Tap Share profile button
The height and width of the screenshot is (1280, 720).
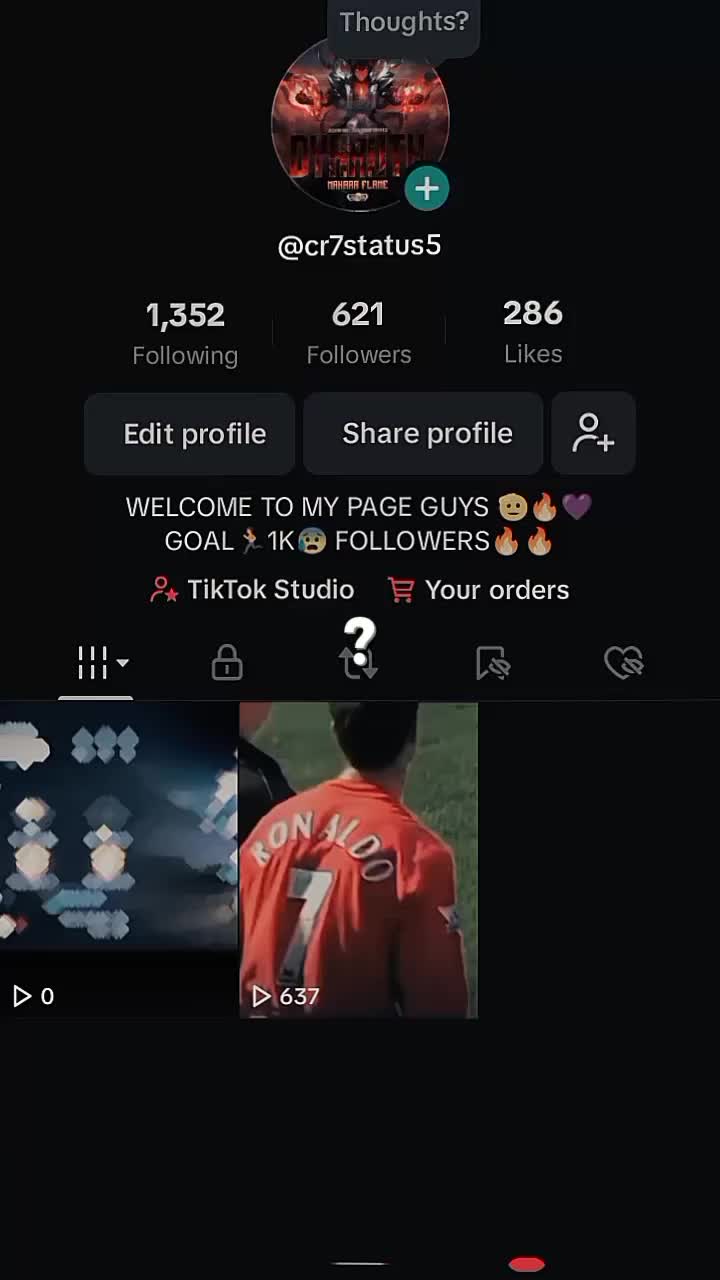click(x=427, y=433)
